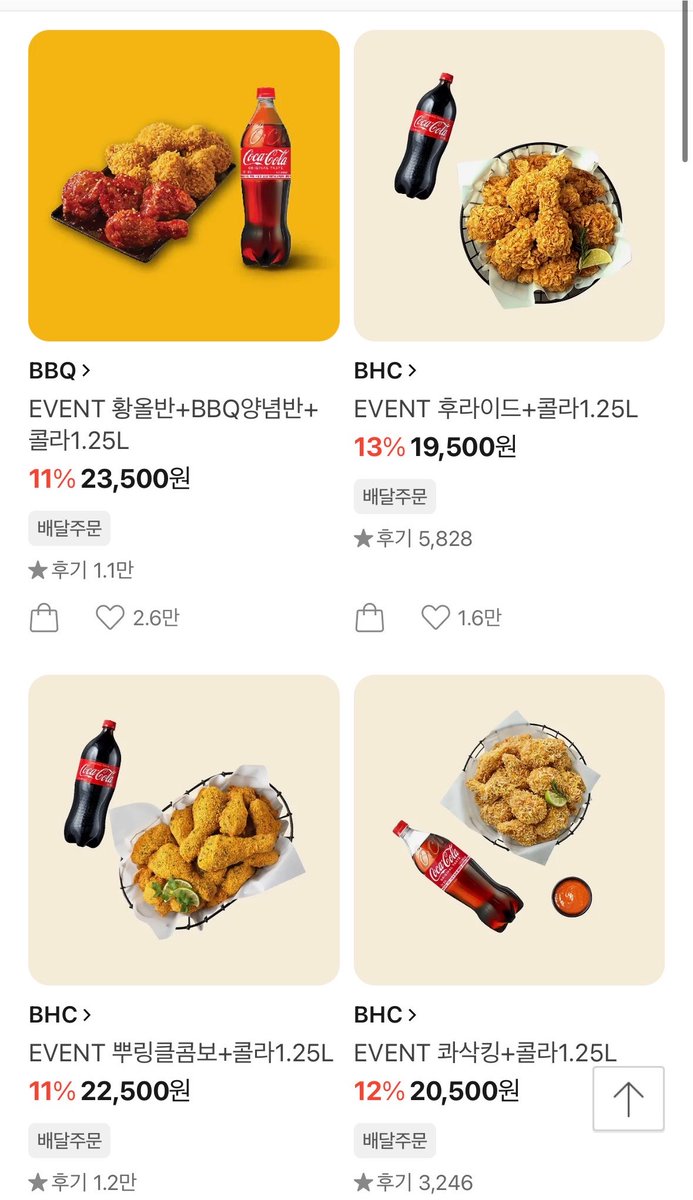693x1200 pixels.
Task: Like the BBQ 황올반 item with heart icon
Action: [x=110, y=618]
